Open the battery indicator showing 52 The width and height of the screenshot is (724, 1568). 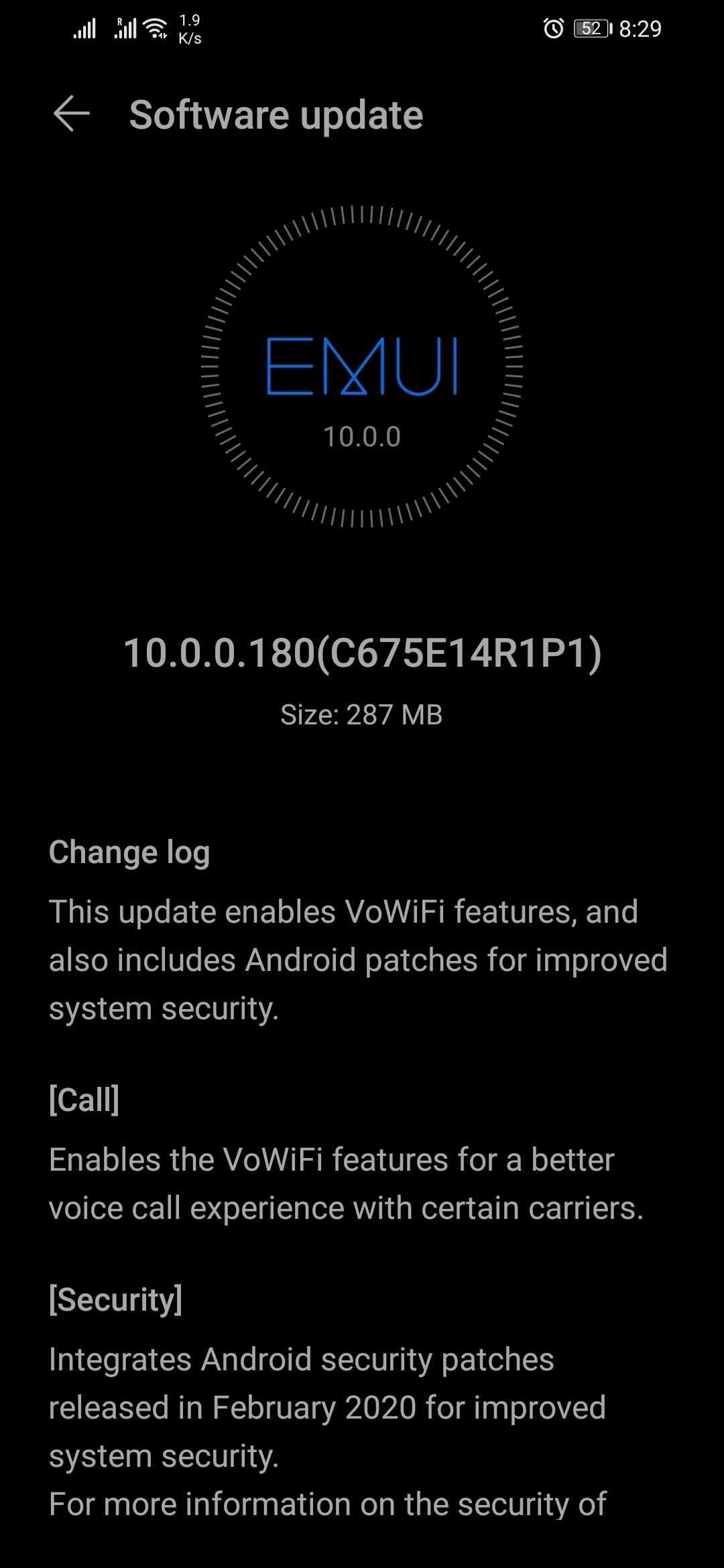[590, 29]
